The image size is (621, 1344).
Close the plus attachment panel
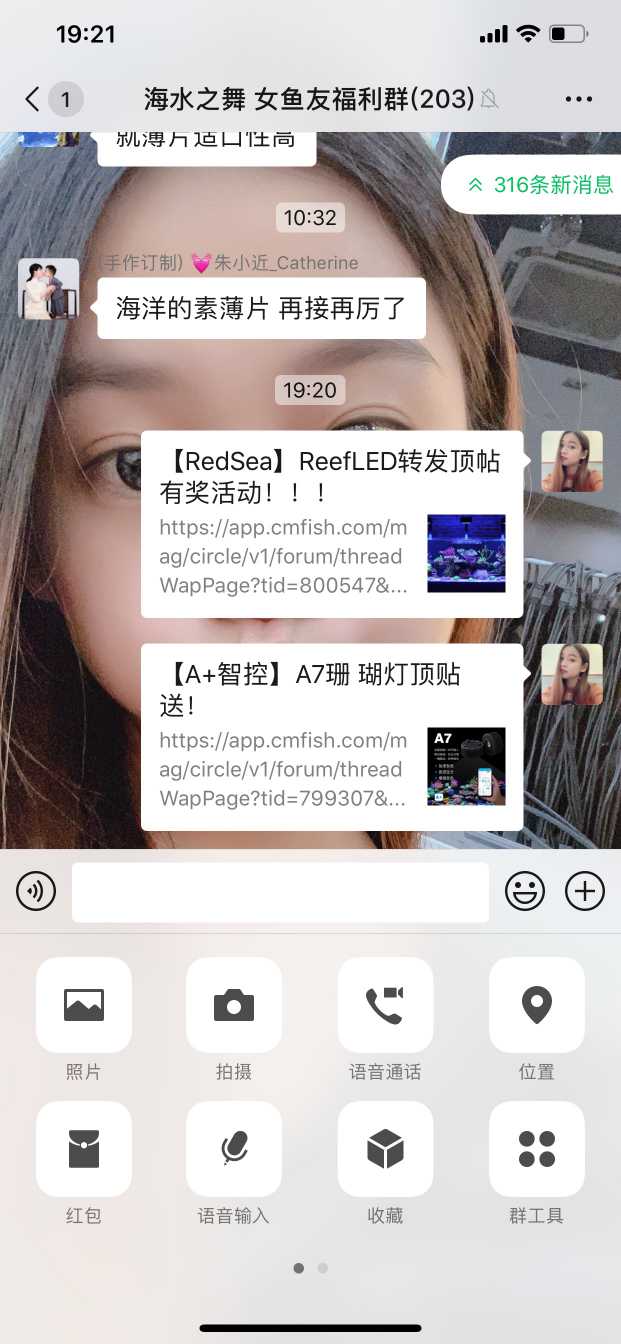(x=585, y=891)
